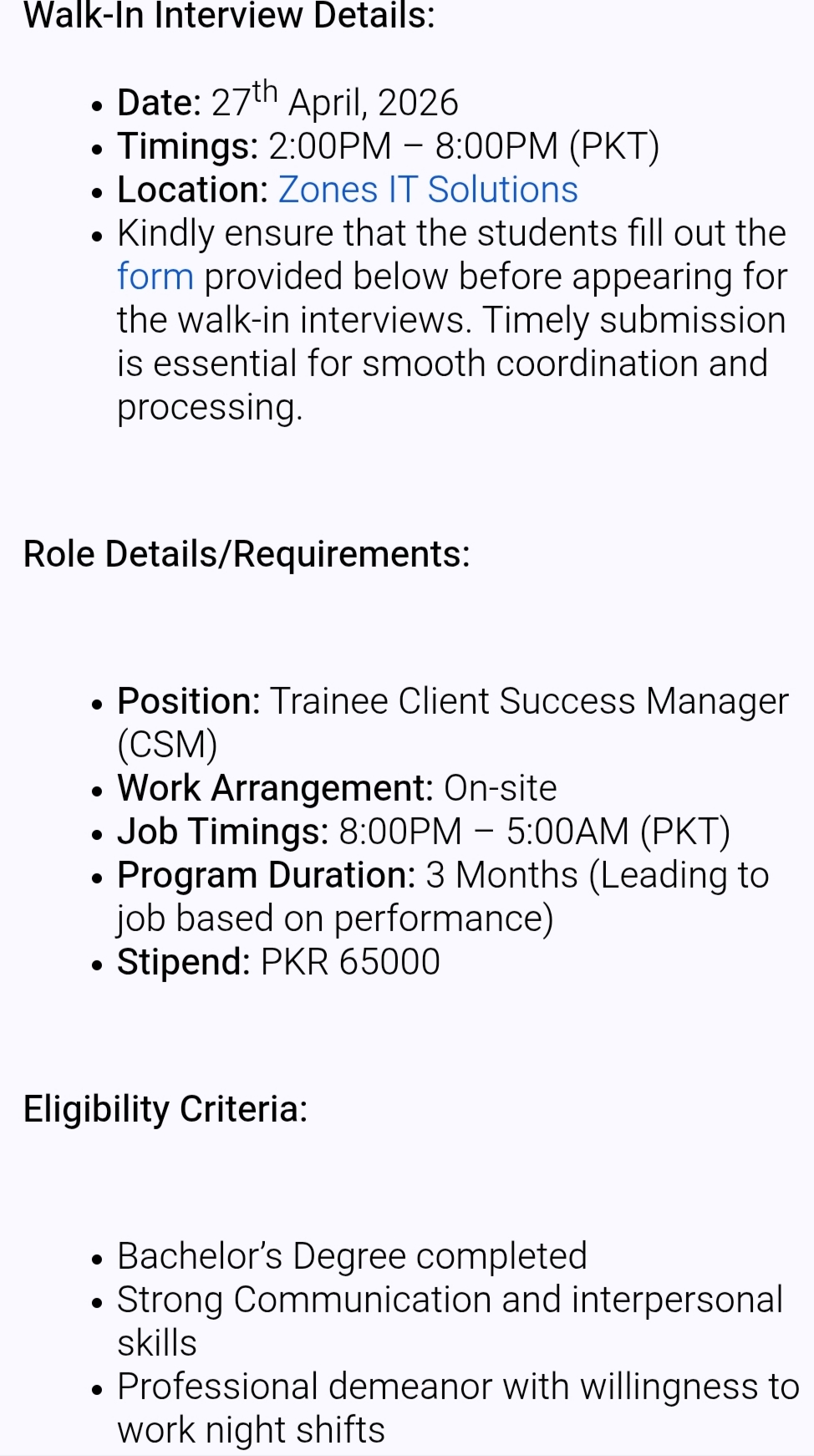The image size is (814, 1456).
Task: Open the Zones IT Solutions location link
Action: click(x=427, y=190)
